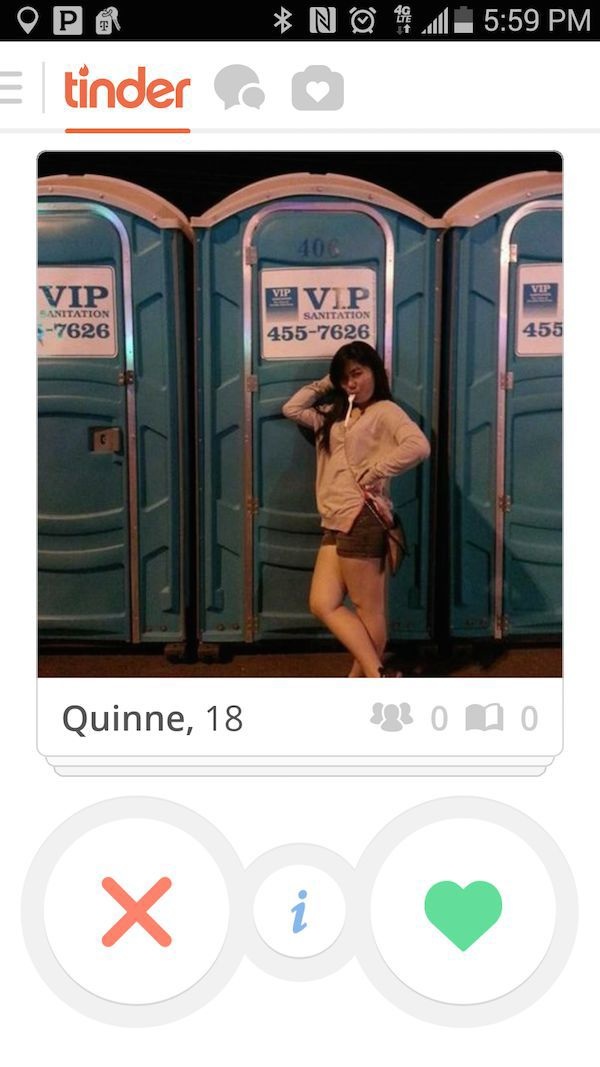The image size is (600, 1067).
Task: Select the tinder discovery tab
Action: click(127, 90)
